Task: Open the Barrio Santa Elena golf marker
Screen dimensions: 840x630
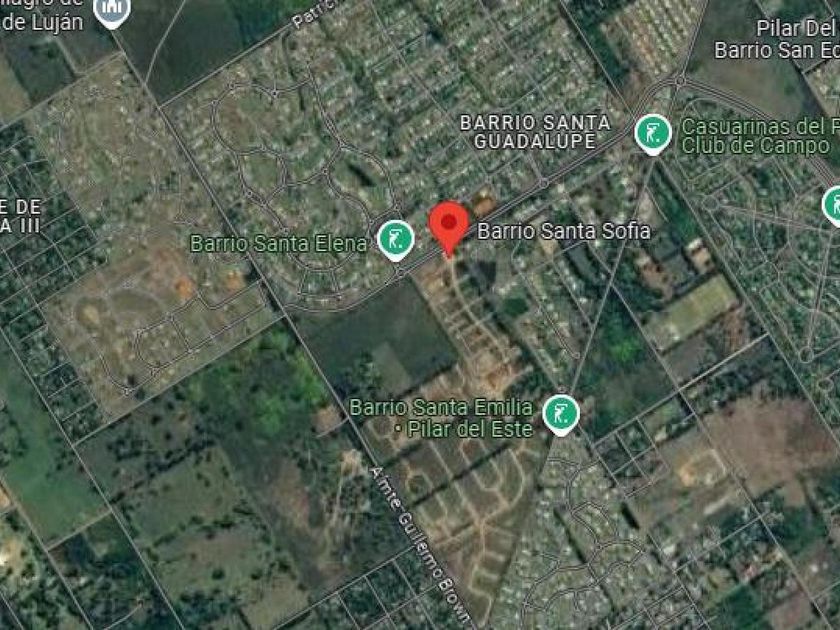Action: (x=396, y=240)
